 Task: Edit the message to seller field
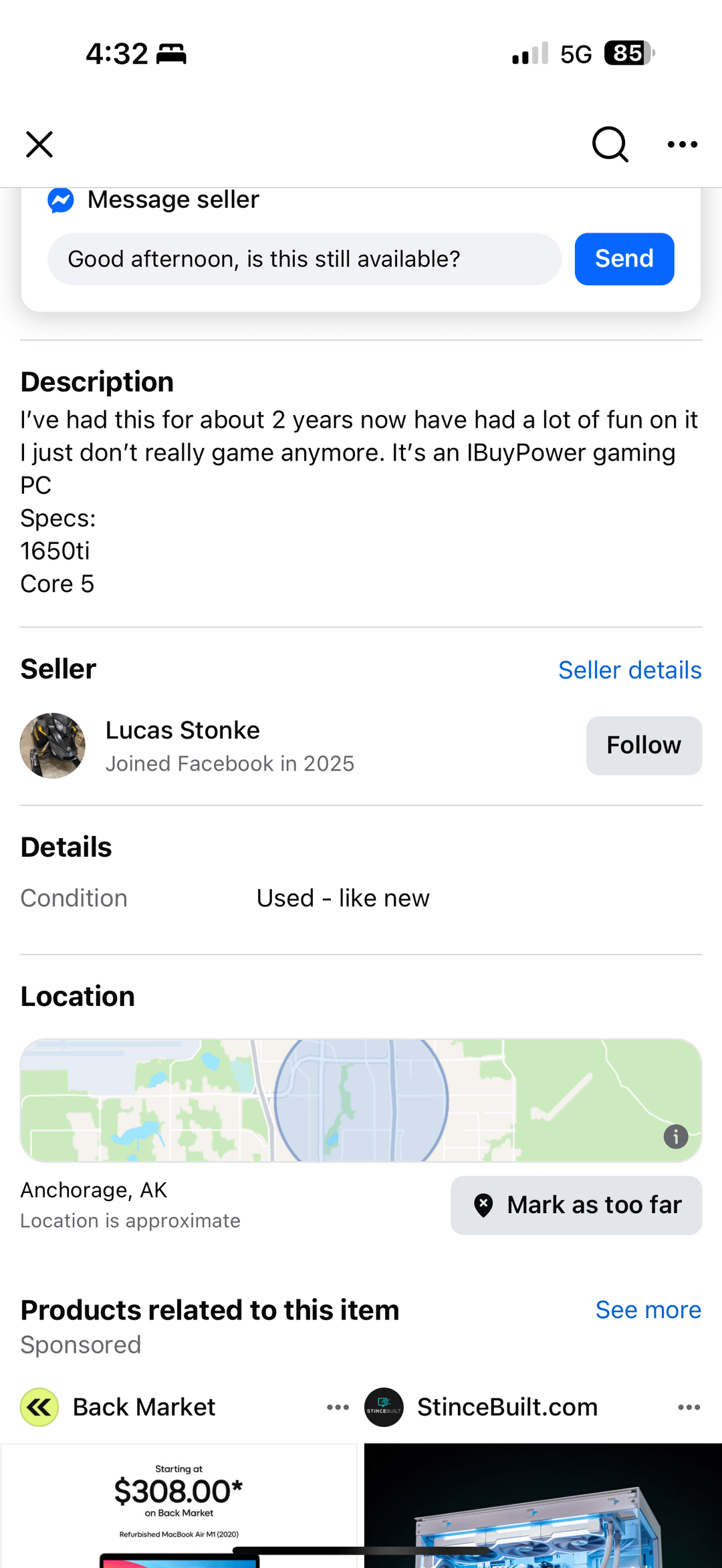(x=304, y=259)
